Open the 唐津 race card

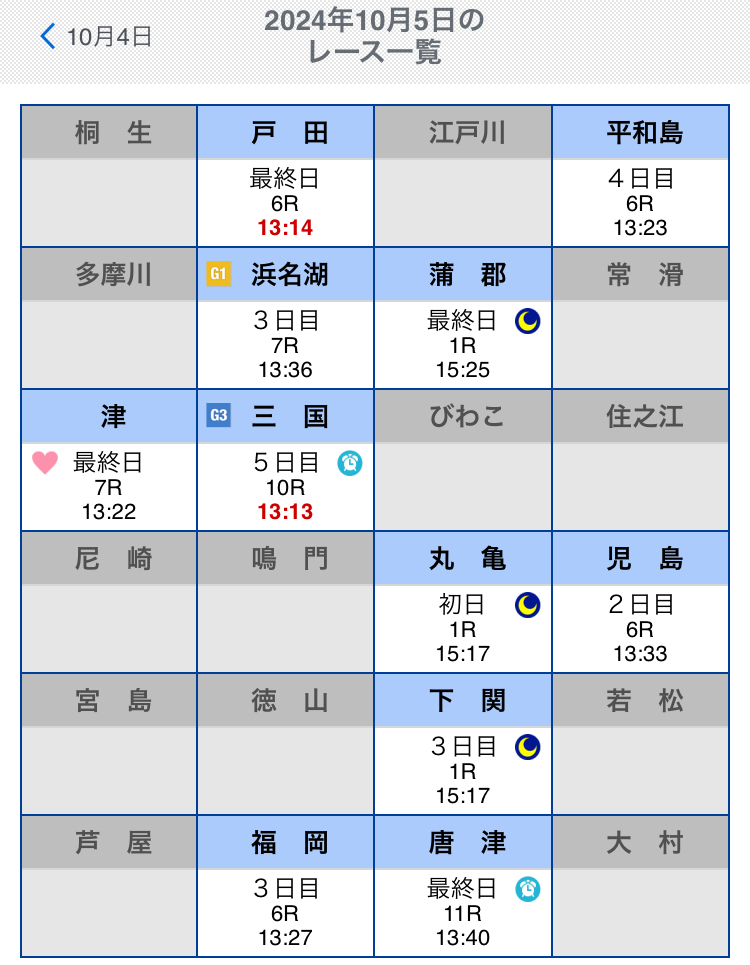pos(463,913)
